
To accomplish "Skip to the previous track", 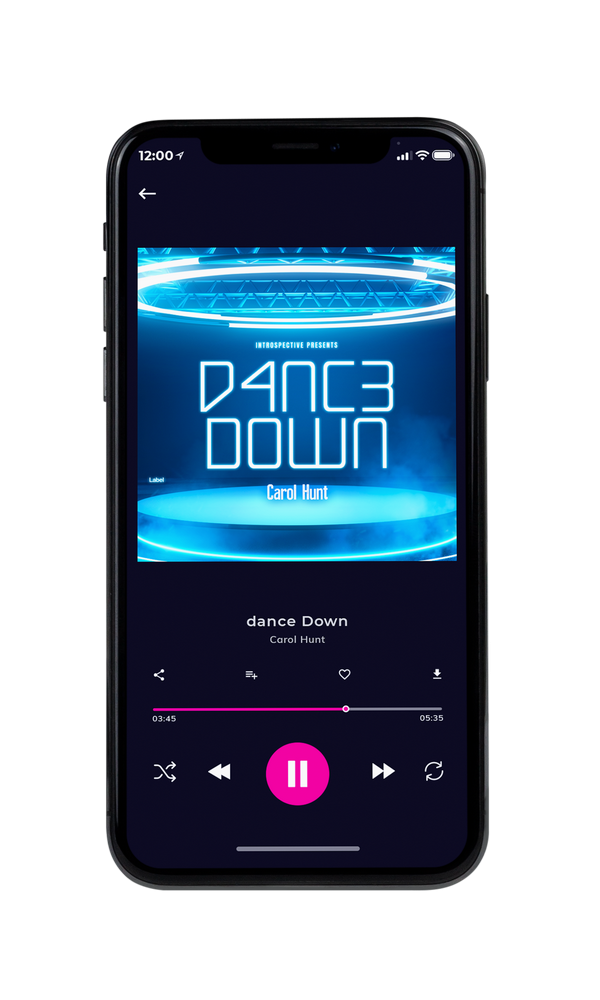I will pos(219,772).
